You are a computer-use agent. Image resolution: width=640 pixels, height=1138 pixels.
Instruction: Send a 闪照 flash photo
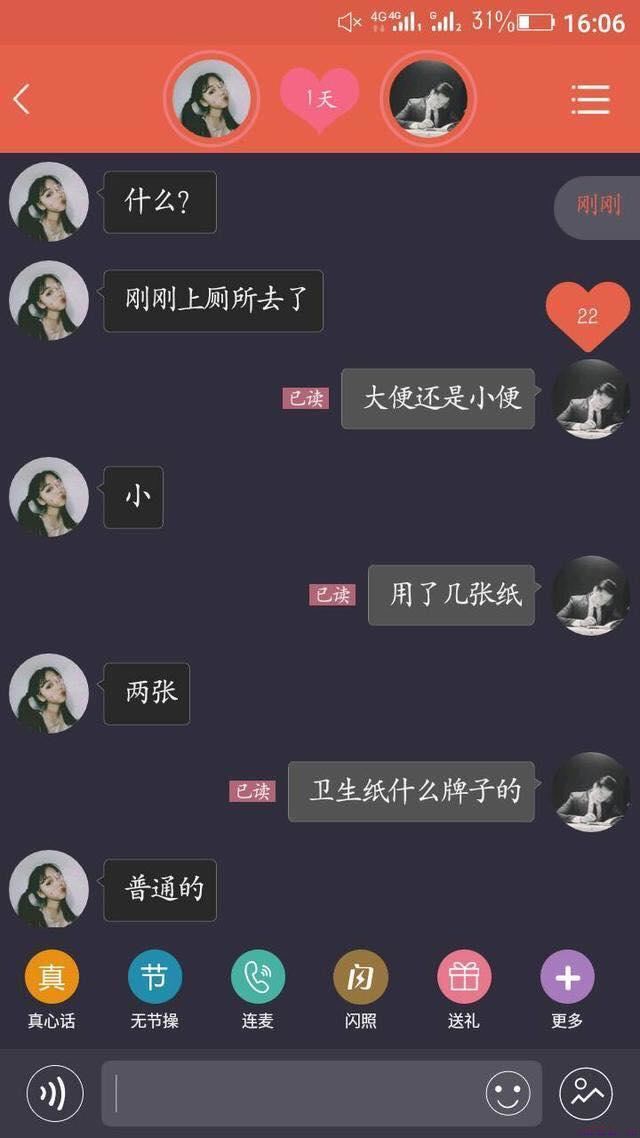point(360,977)
